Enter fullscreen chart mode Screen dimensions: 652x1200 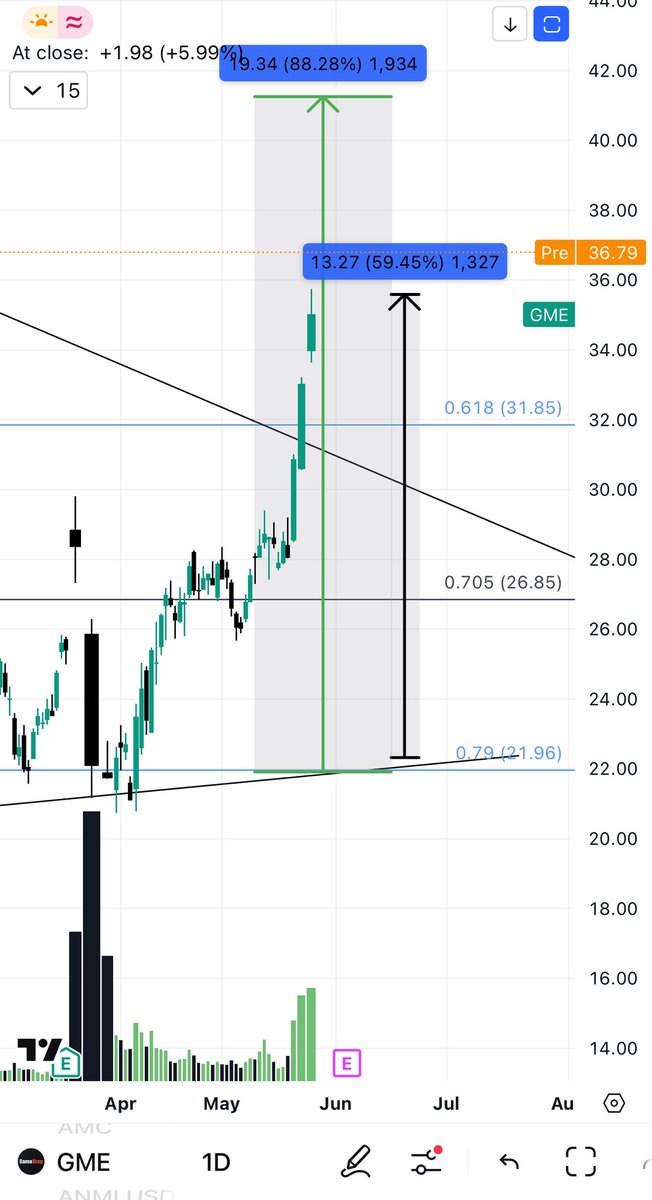(x=580, y=1162)
